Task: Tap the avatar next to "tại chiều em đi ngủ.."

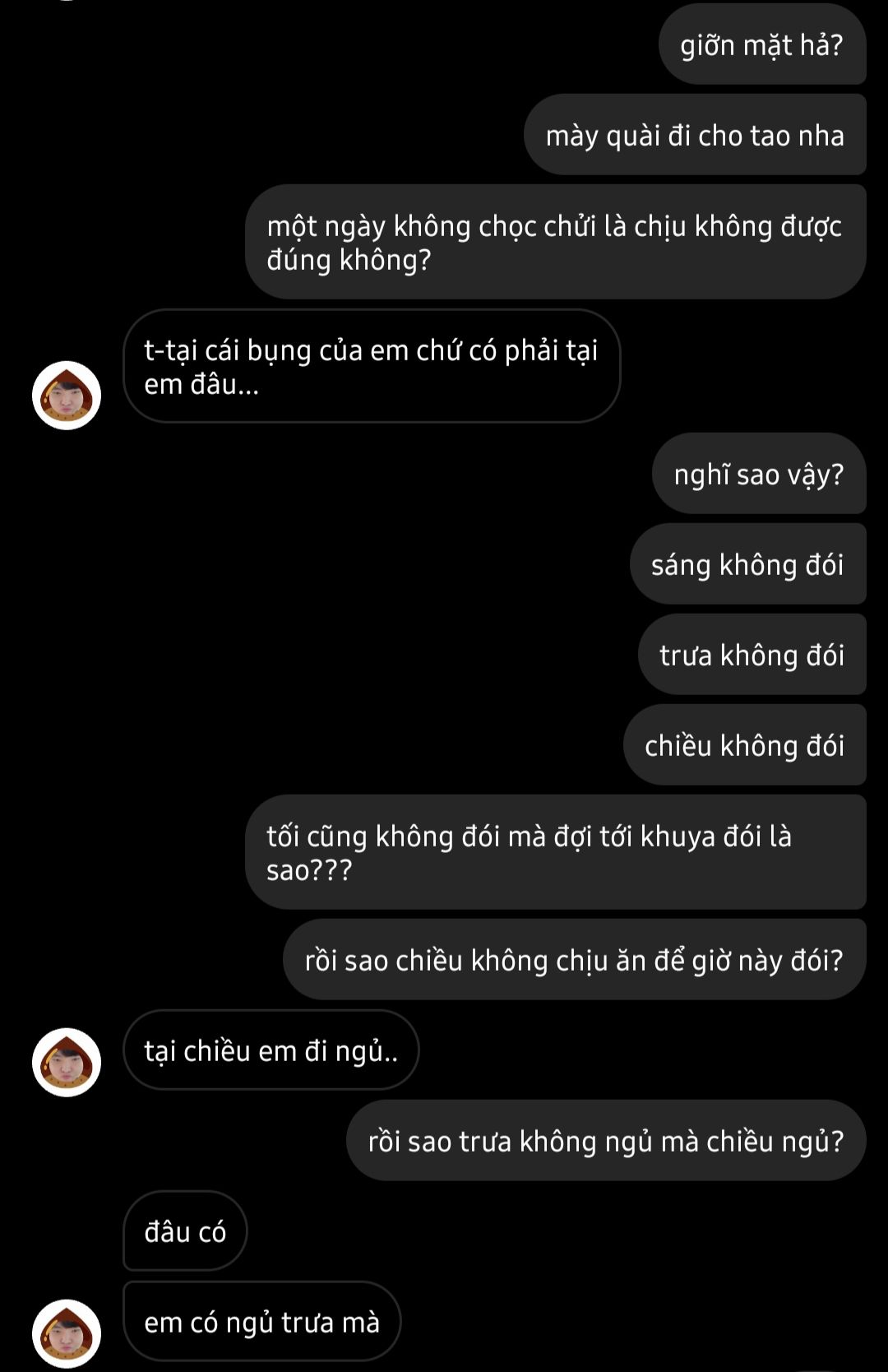Action: [67, 1062]
